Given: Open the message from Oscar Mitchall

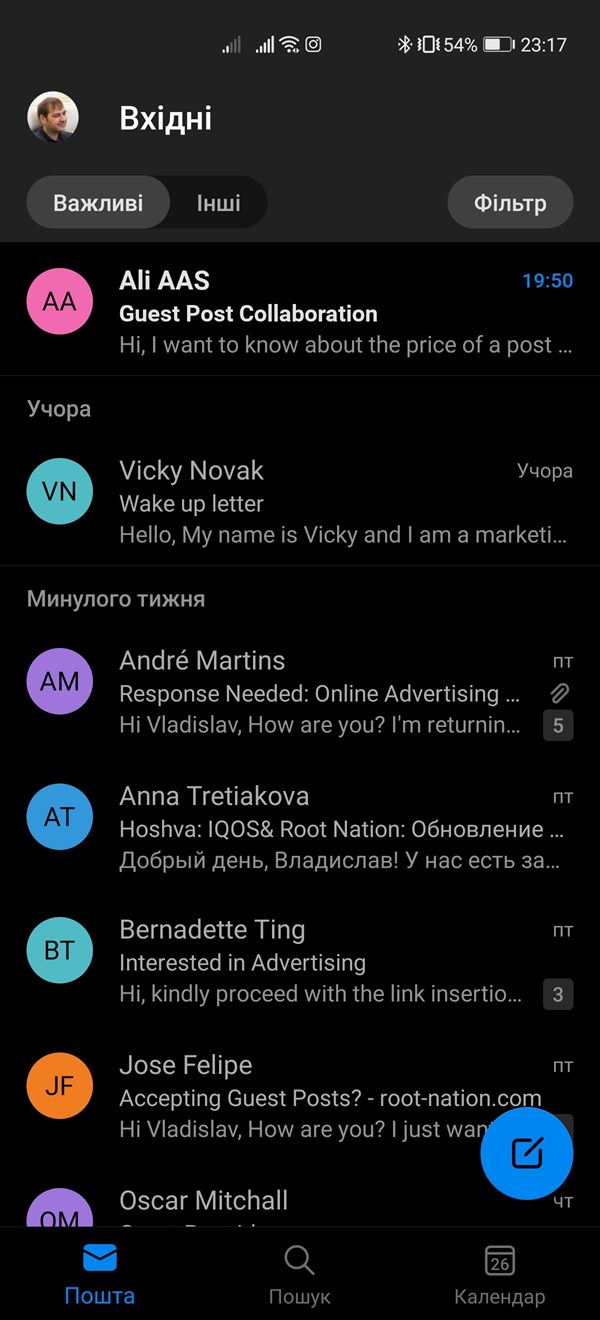Looking at the screenshot, I should coord(300,1205).
